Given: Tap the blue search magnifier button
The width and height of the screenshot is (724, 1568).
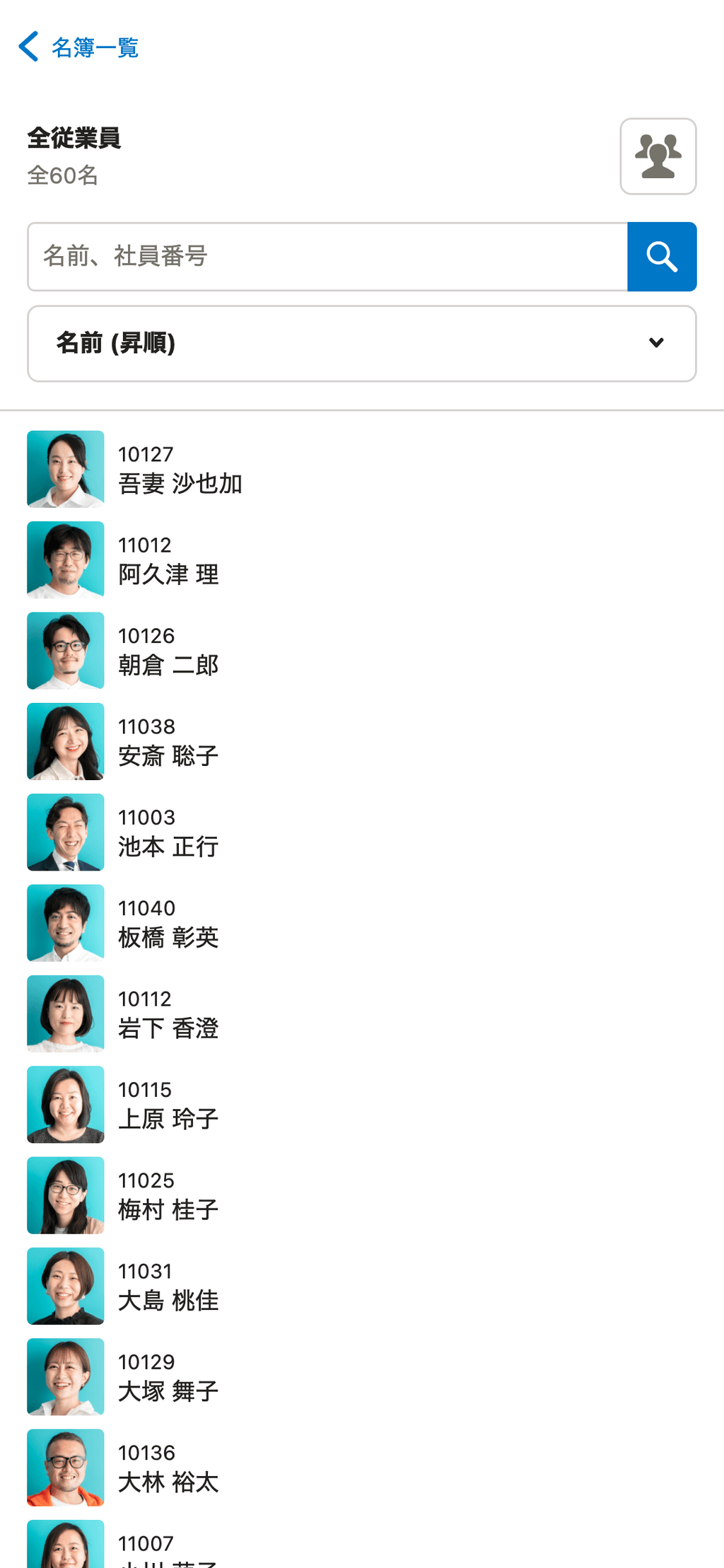Looking at the screenshot, I should [662, 257].
